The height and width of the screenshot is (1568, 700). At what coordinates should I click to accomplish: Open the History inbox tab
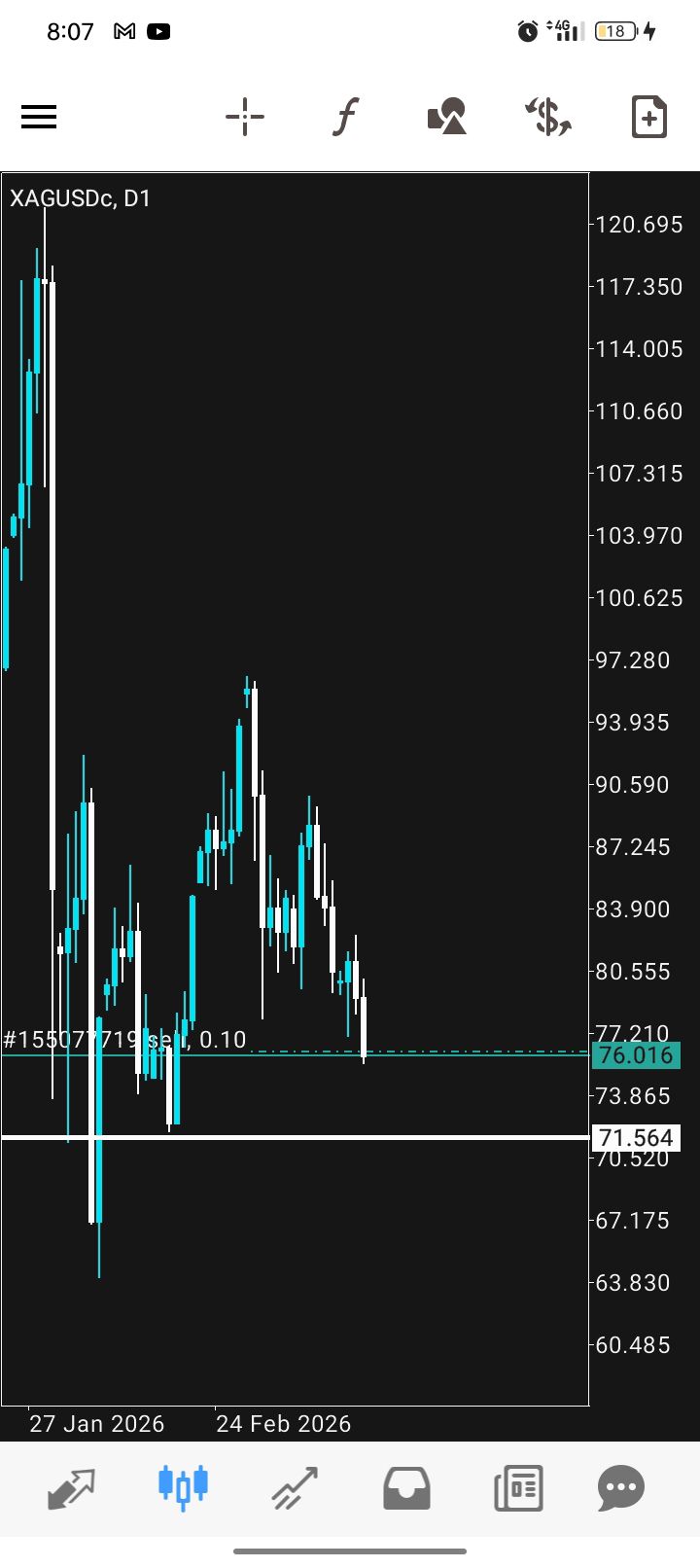406,1487
